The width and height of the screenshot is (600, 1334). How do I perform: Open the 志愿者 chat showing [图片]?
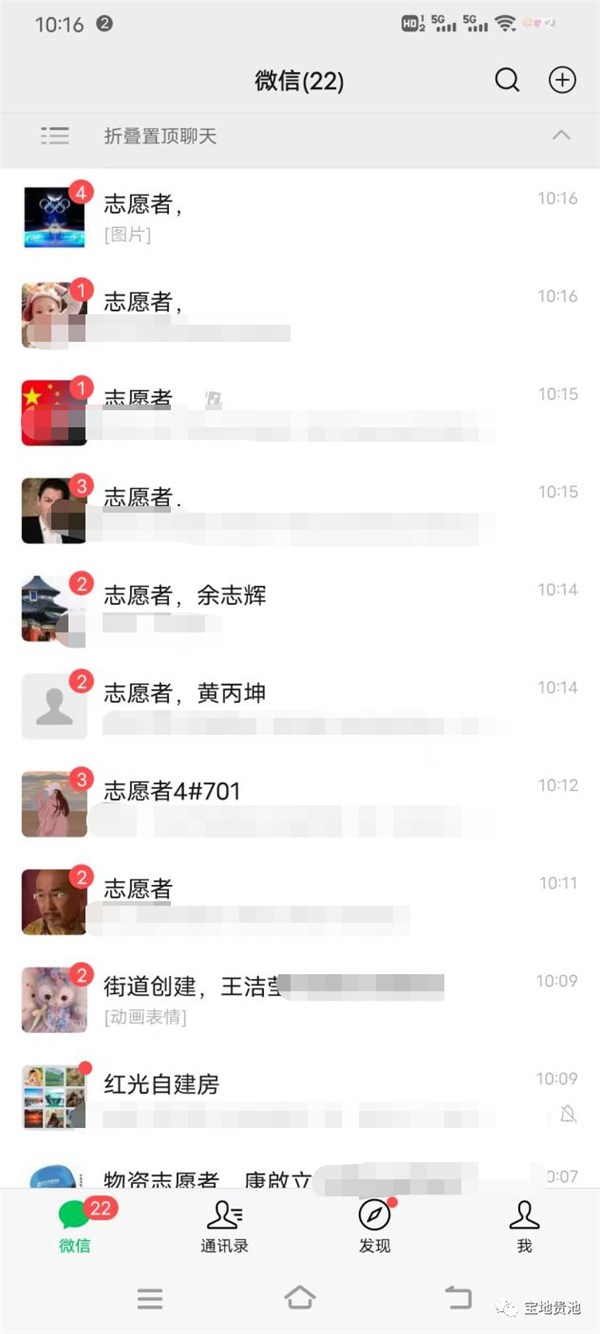300,217
